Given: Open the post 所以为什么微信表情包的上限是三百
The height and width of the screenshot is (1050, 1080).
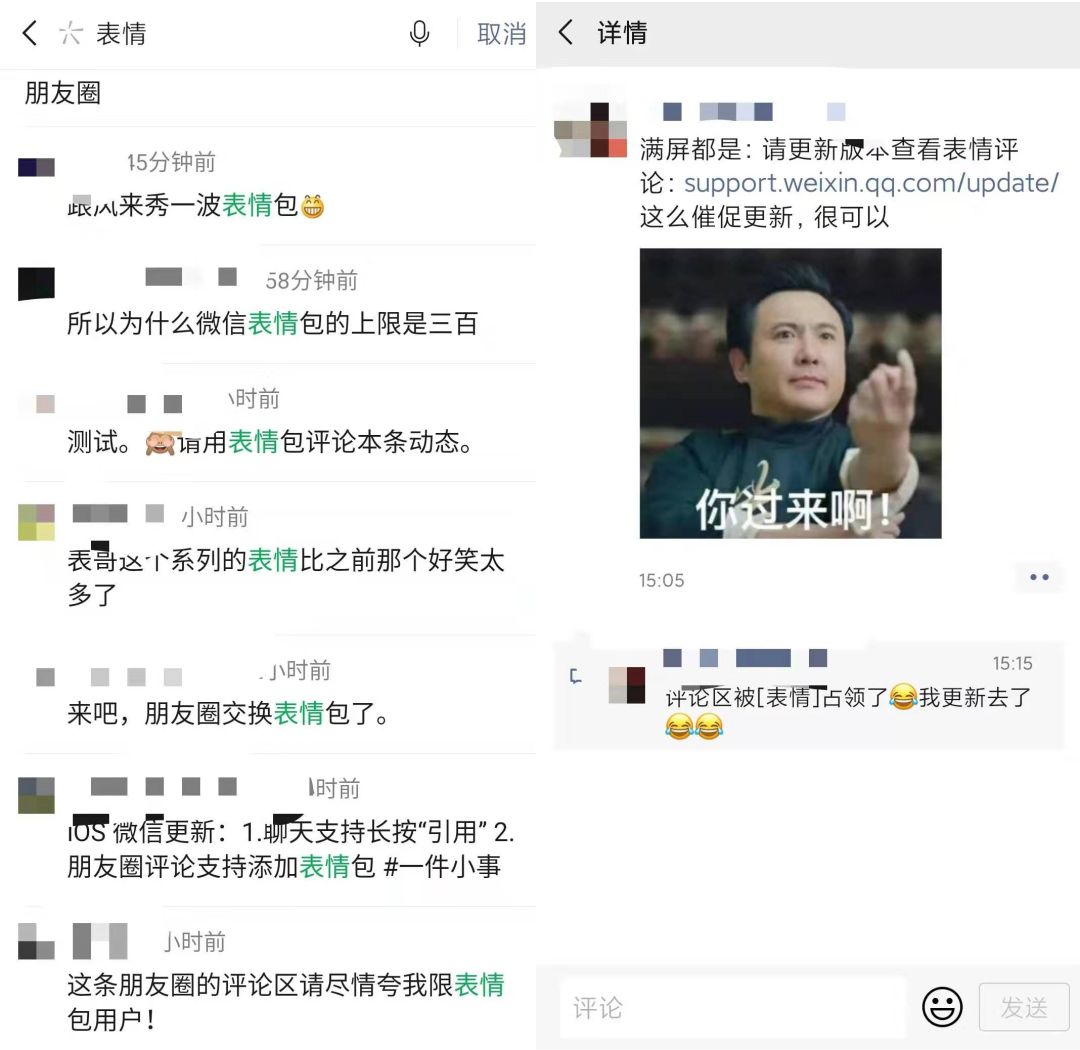Looking at the screenshot, I should (x=272, y=324).
